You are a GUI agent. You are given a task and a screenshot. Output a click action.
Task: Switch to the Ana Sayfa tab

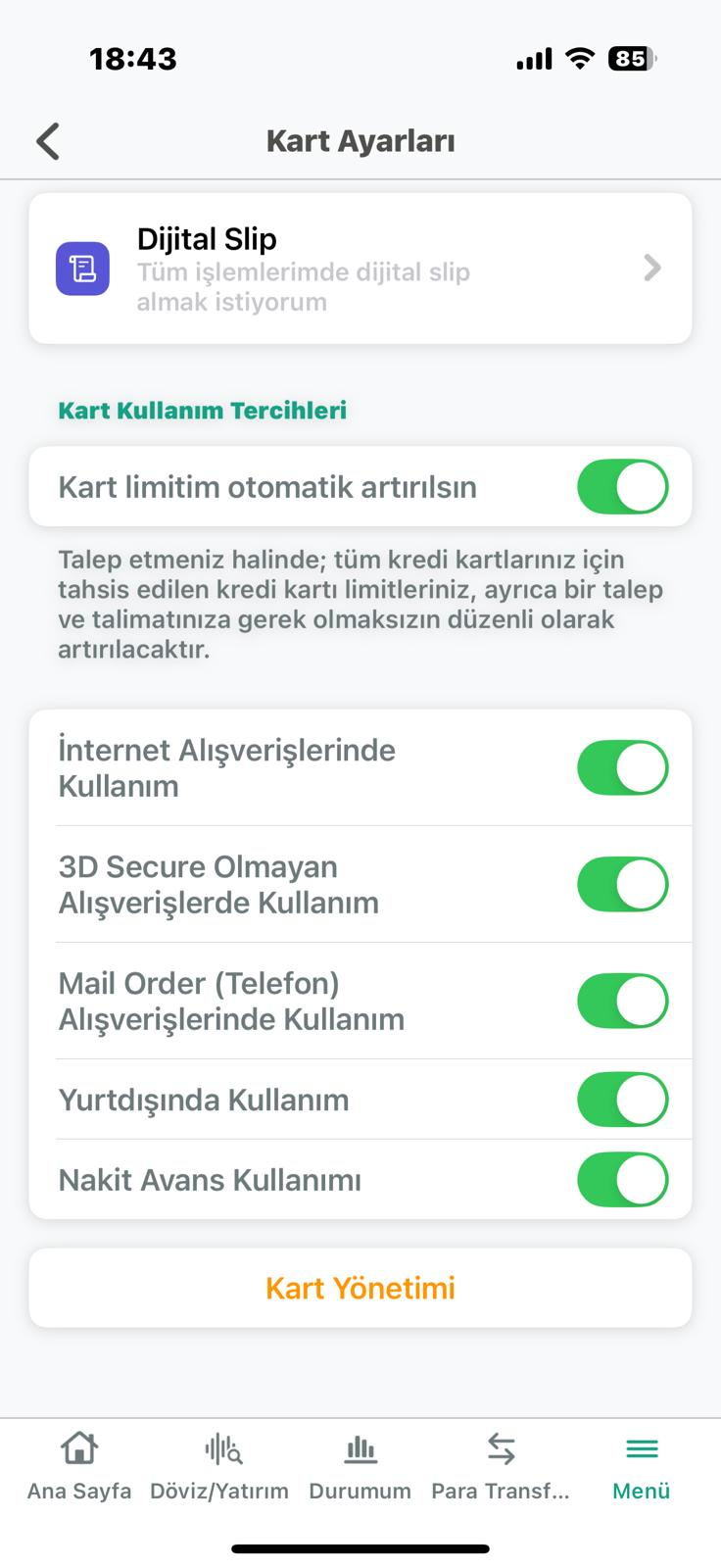pos(79,1466)
